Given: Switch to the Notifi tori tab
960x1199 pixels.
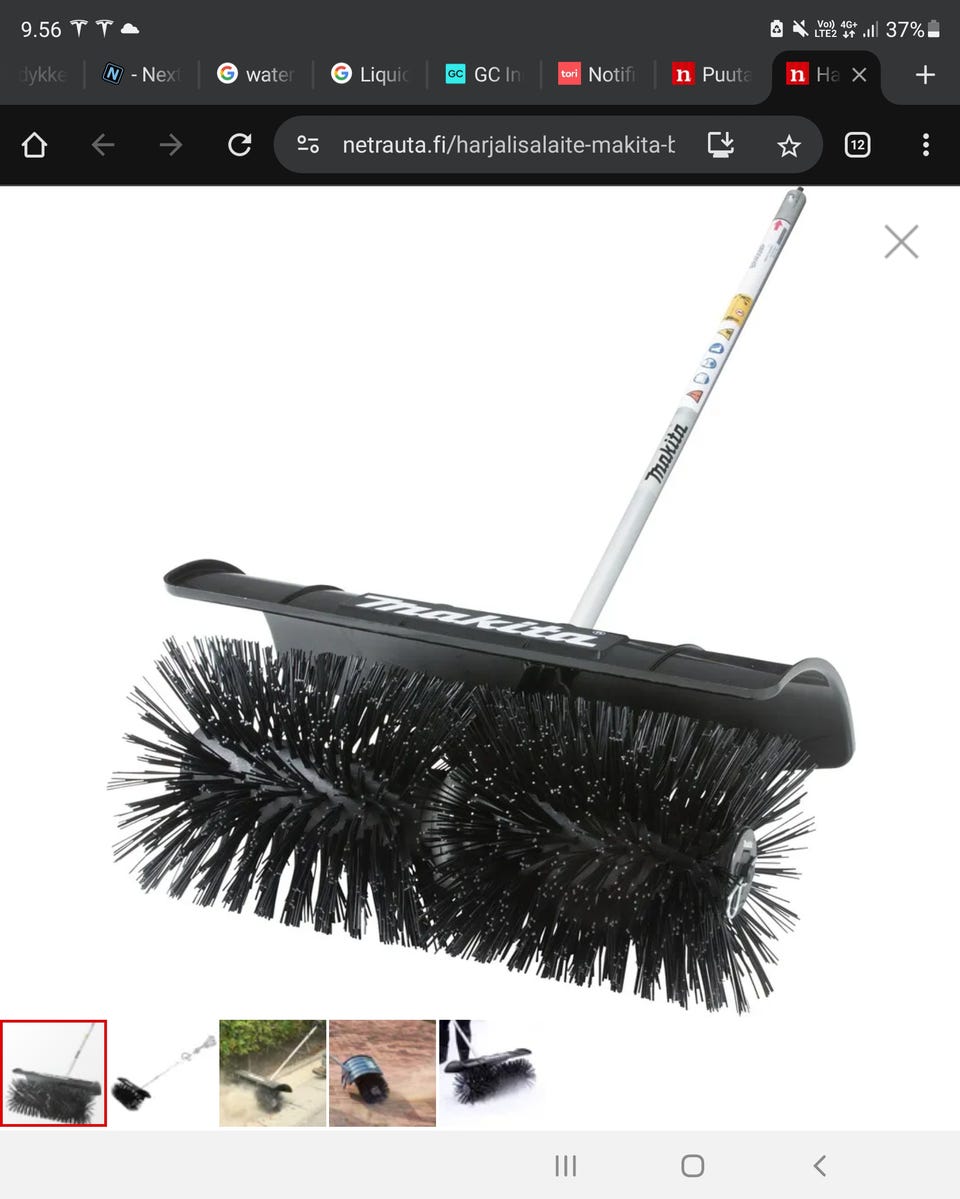Looking at the screenshot, I should click(597, 75).
